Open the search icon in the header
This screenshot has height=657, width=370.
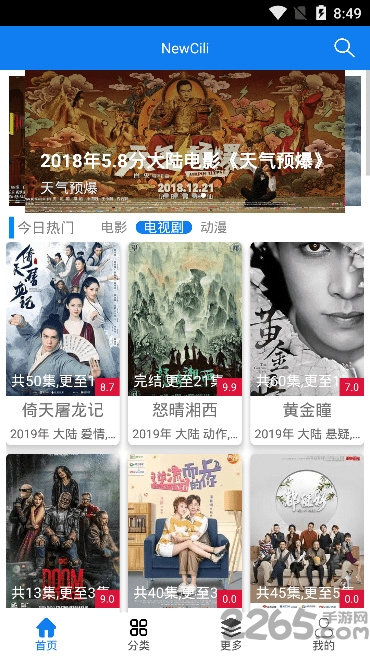coord(344,48)
